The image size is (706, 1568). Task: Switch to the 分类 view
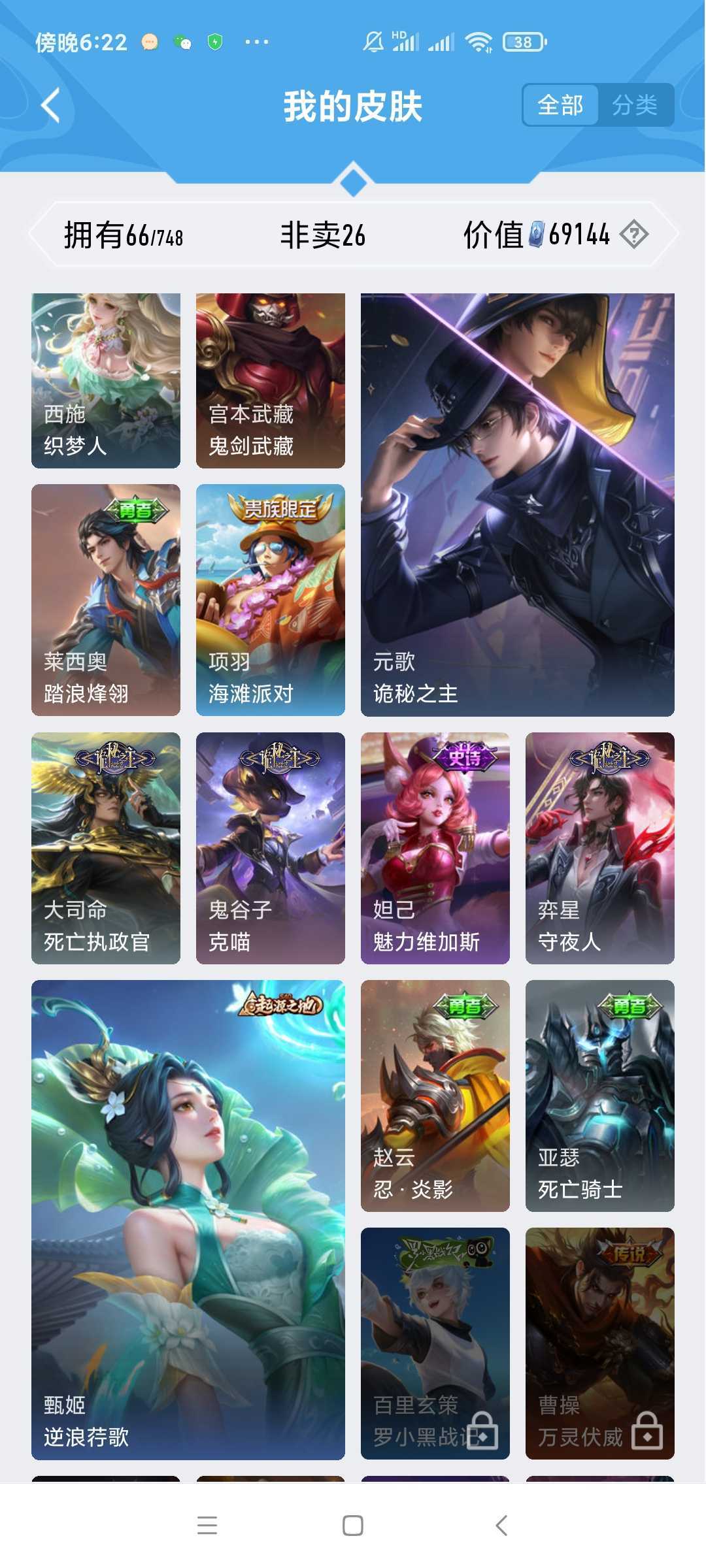(x=635, y=105)
